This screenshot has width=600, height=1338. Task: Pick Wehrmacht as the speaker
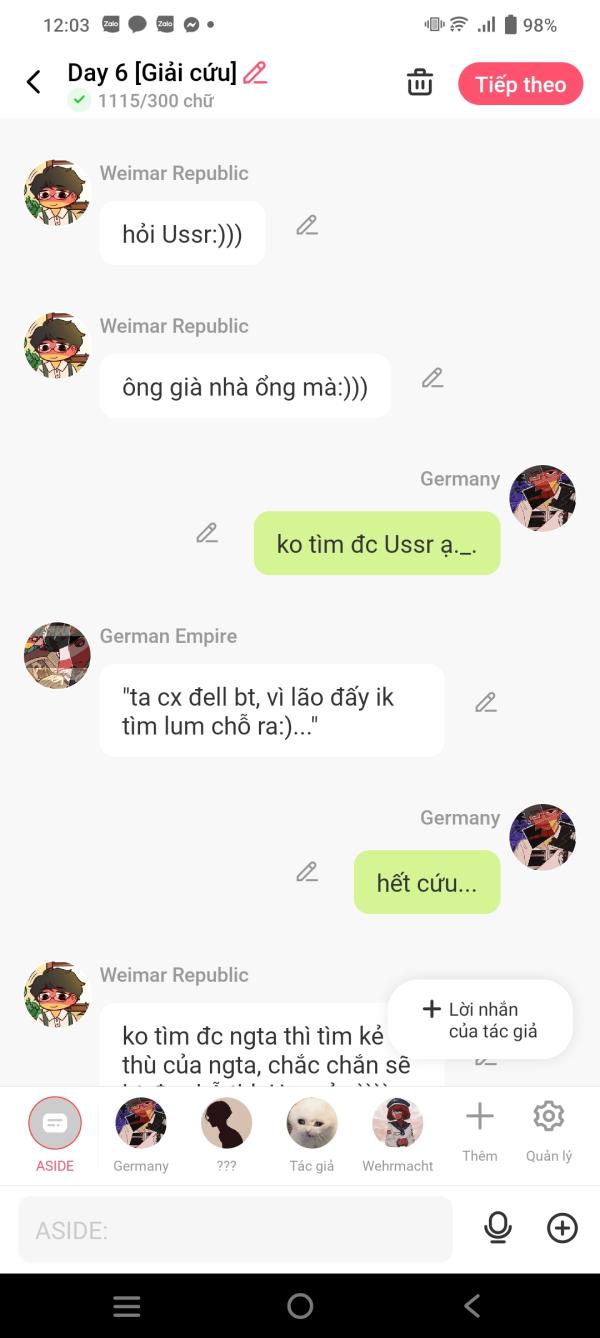(x=398, y=1135)
